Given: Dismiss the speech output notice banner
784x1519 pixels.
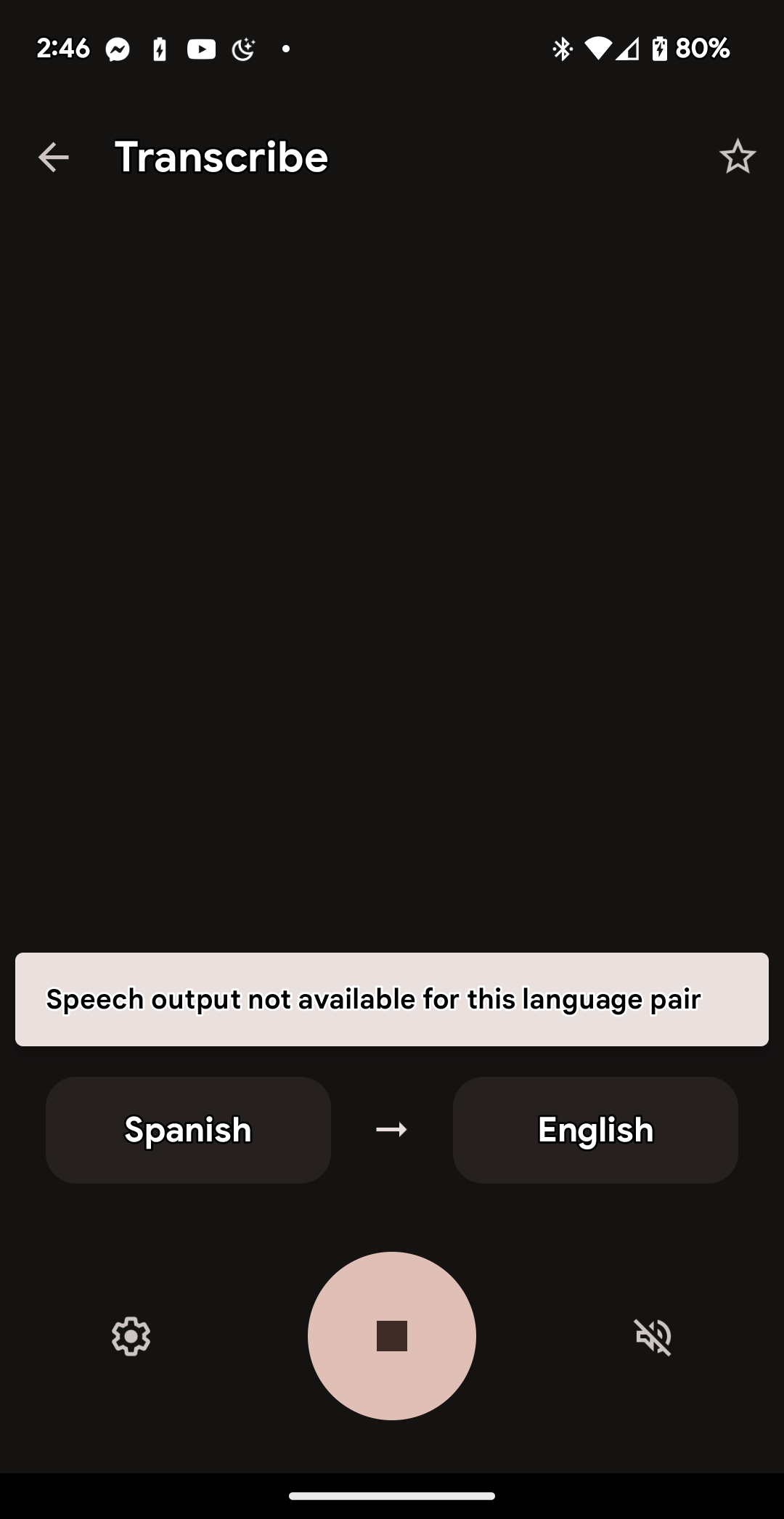Looking at the screenshot, I should 392,998.
